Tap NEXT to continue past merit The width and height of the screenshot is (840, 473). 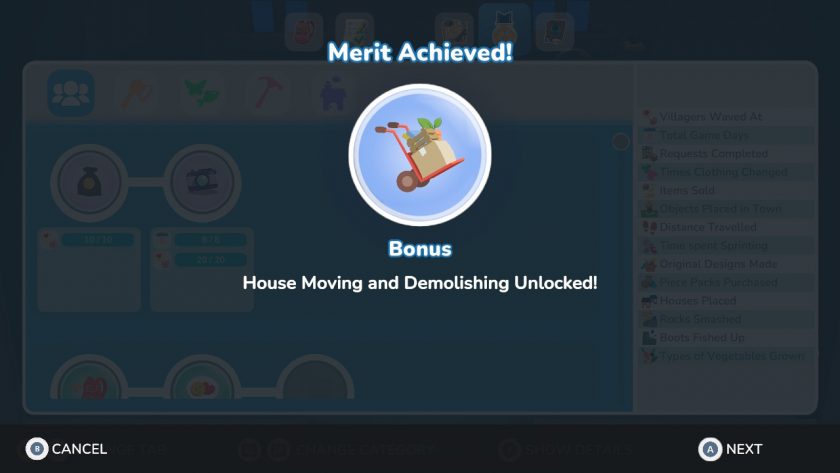[x=730, y=449]
